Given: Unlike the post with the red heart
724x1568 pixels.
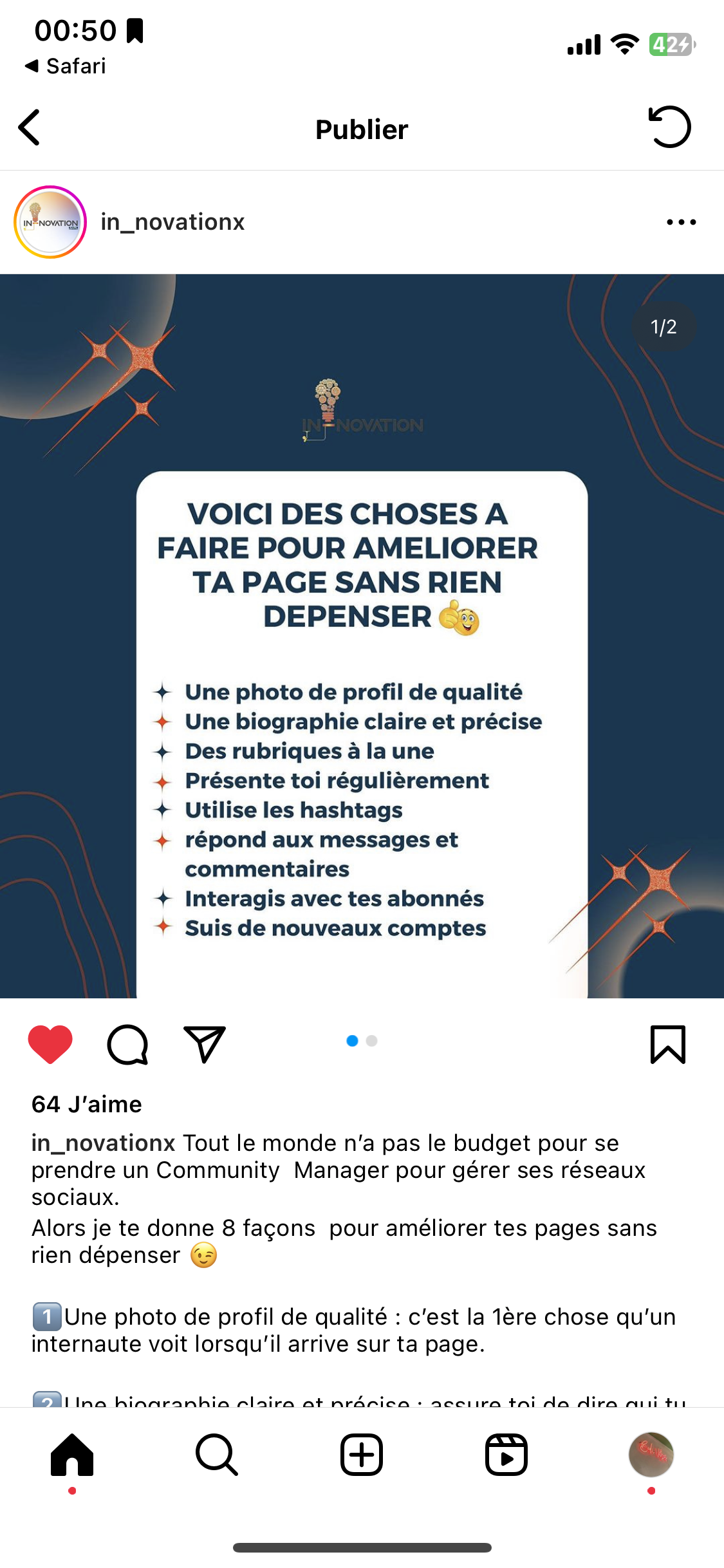Looking at the screenshot, I should coord(50,1043).
